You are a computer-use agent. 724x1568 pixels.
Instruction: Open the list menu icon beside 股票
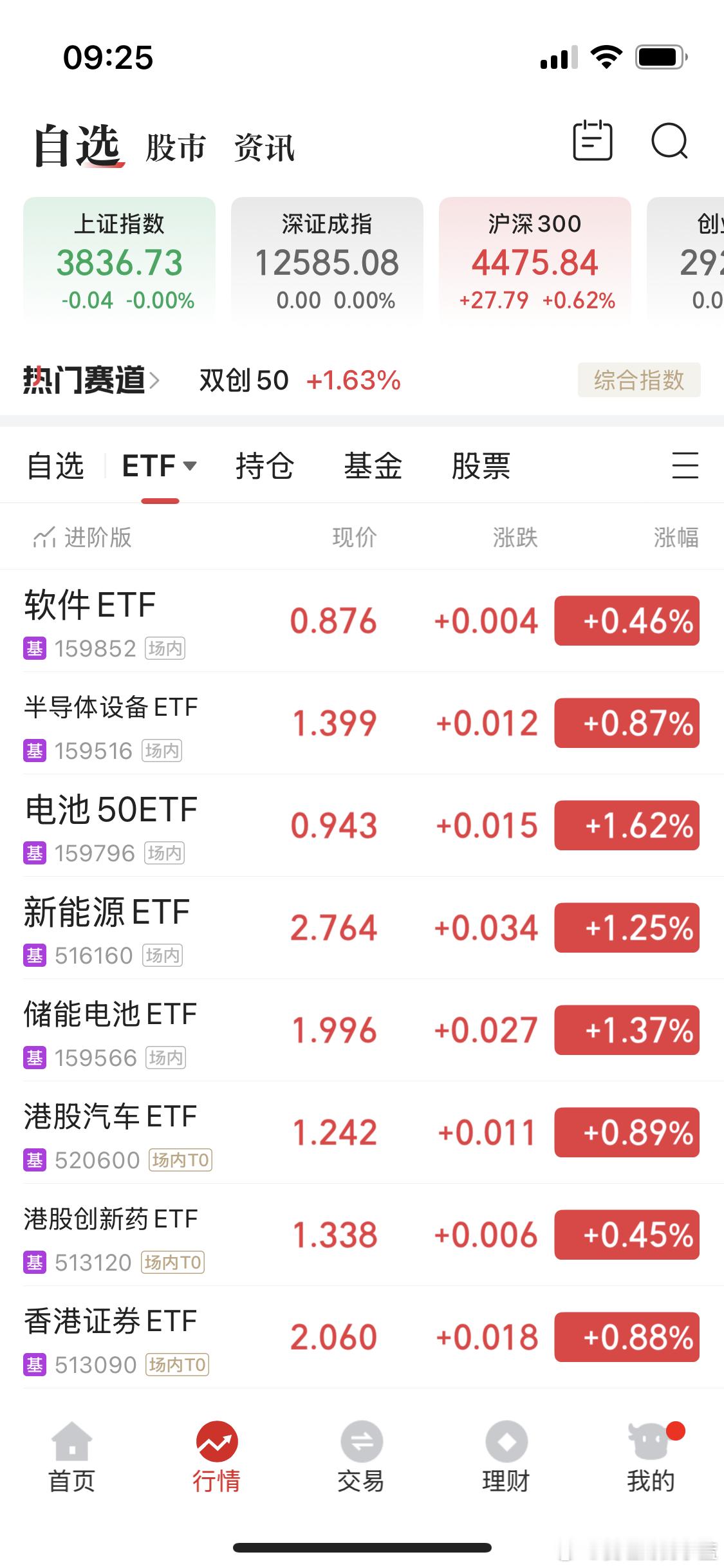click(x=685, y=465)
